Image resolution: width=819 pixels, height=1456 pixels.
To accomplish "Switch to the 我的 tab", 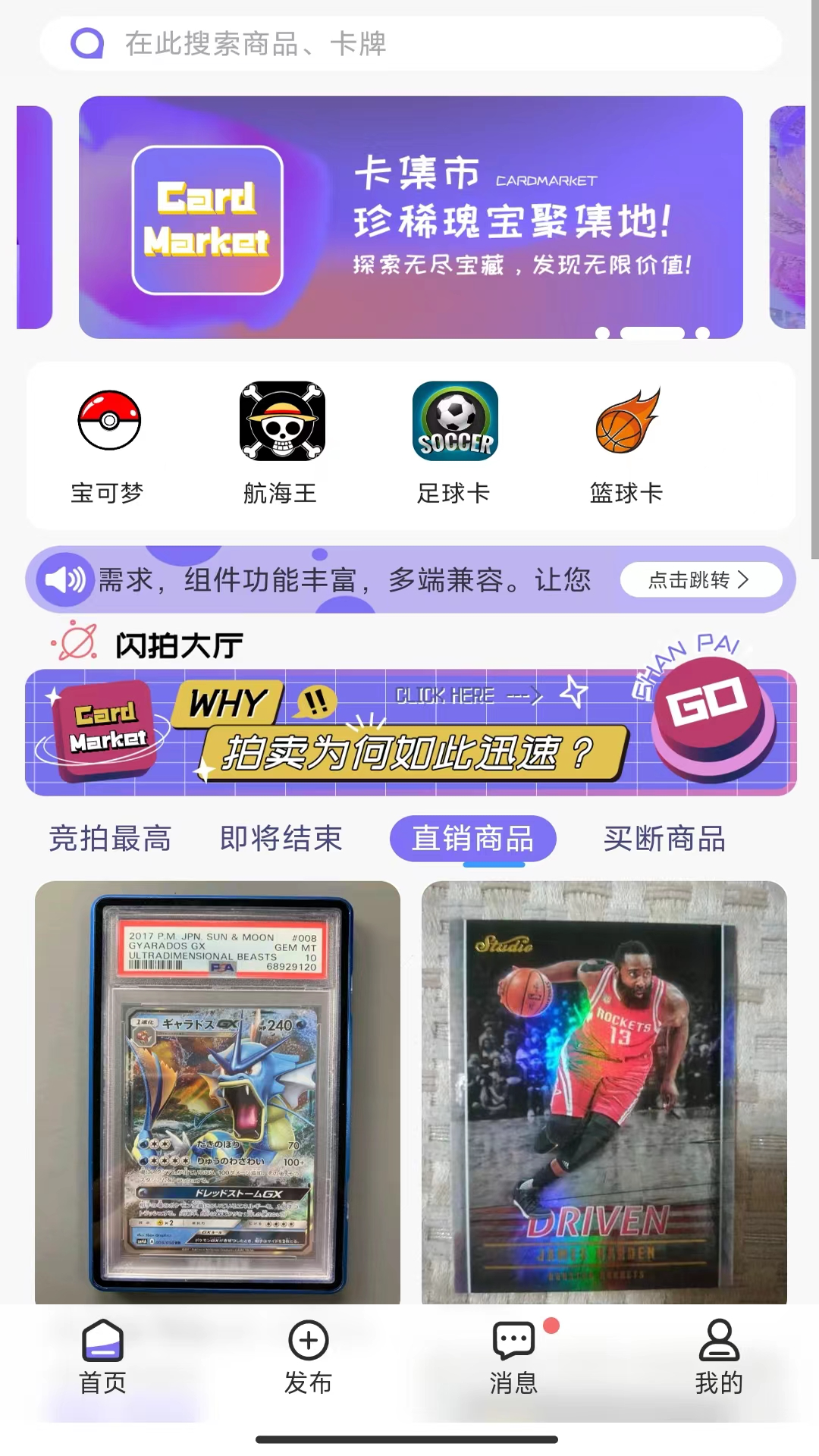I will pos(718,1357).
